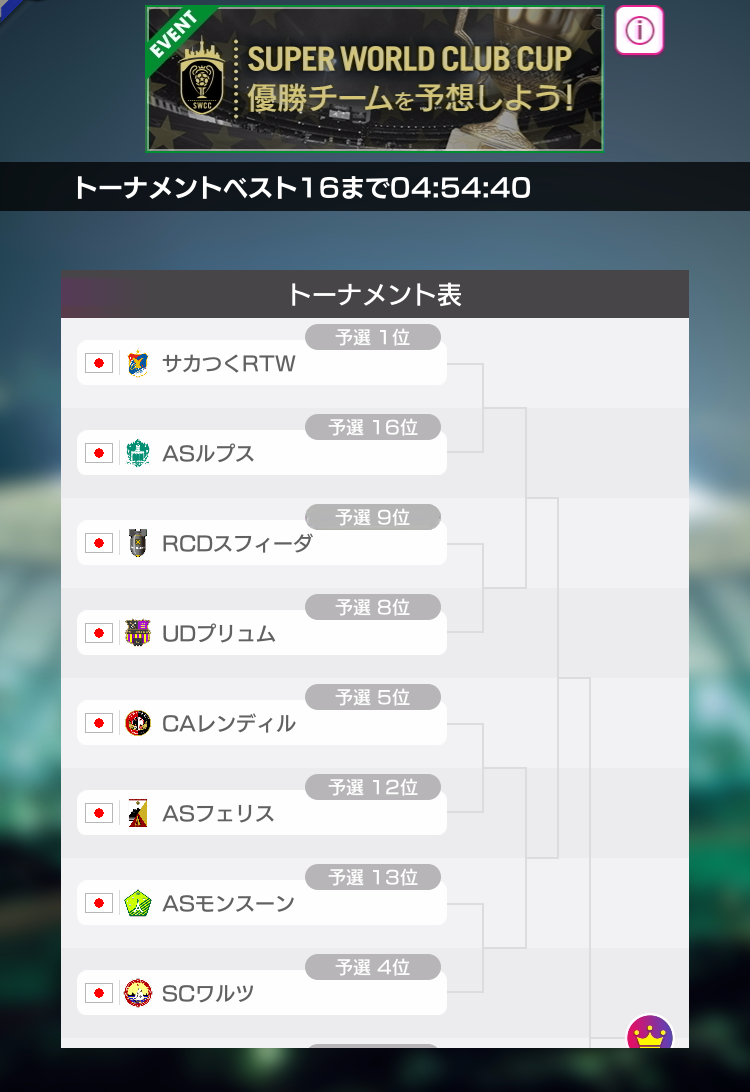This screenshot has height=1092, width=750.
Task: Select team CAレンディル
Action: (x=261, y=723)
